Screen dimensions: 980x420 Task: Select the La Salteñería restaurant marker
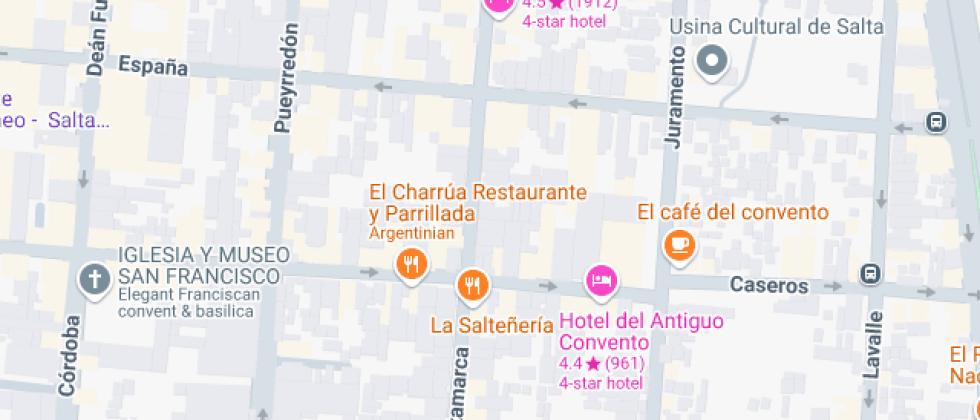pos(473,285)
